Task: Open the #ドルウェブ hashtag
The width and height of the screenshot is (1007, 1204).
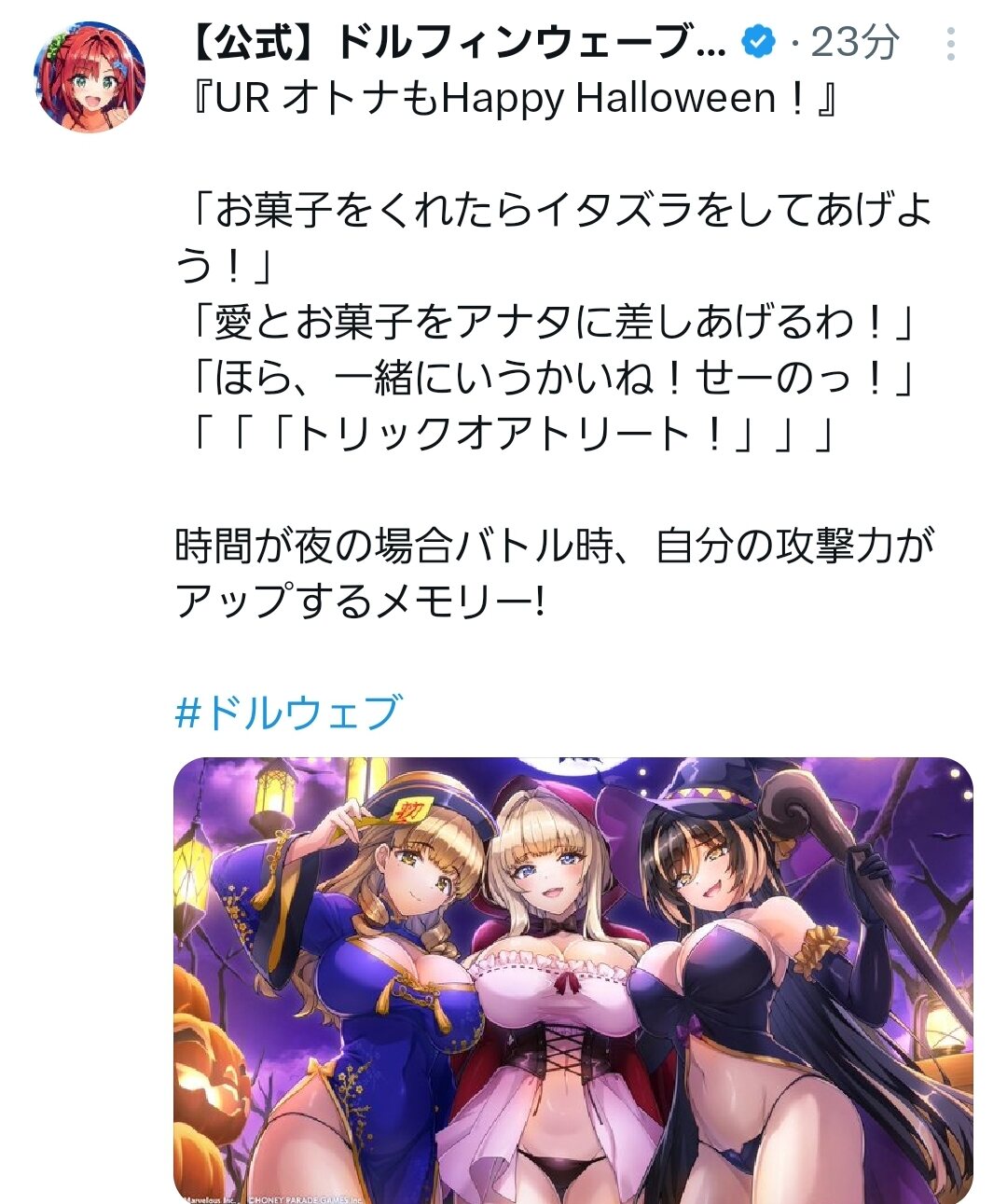Action: [x=289, y=713]
